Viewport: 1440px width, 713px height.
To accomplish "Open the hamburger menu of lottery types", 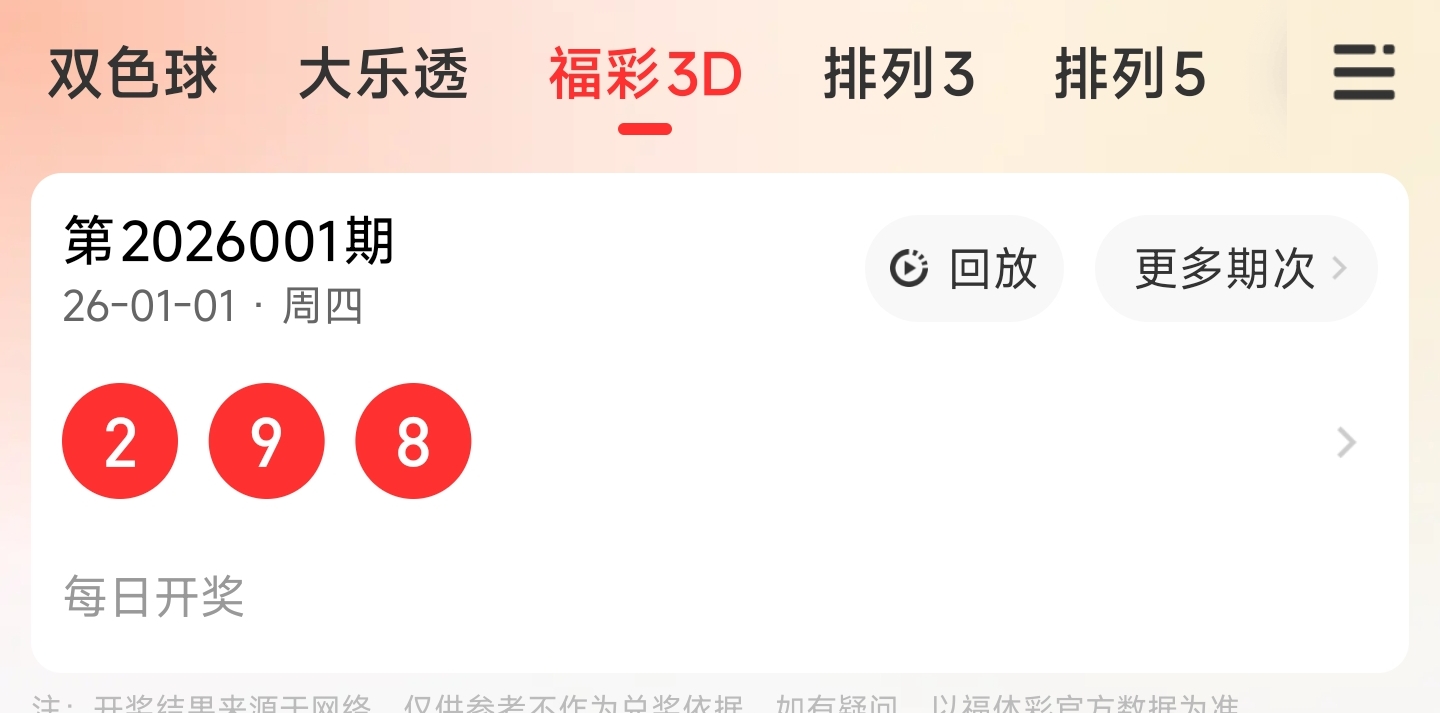I will (1364, 72).
